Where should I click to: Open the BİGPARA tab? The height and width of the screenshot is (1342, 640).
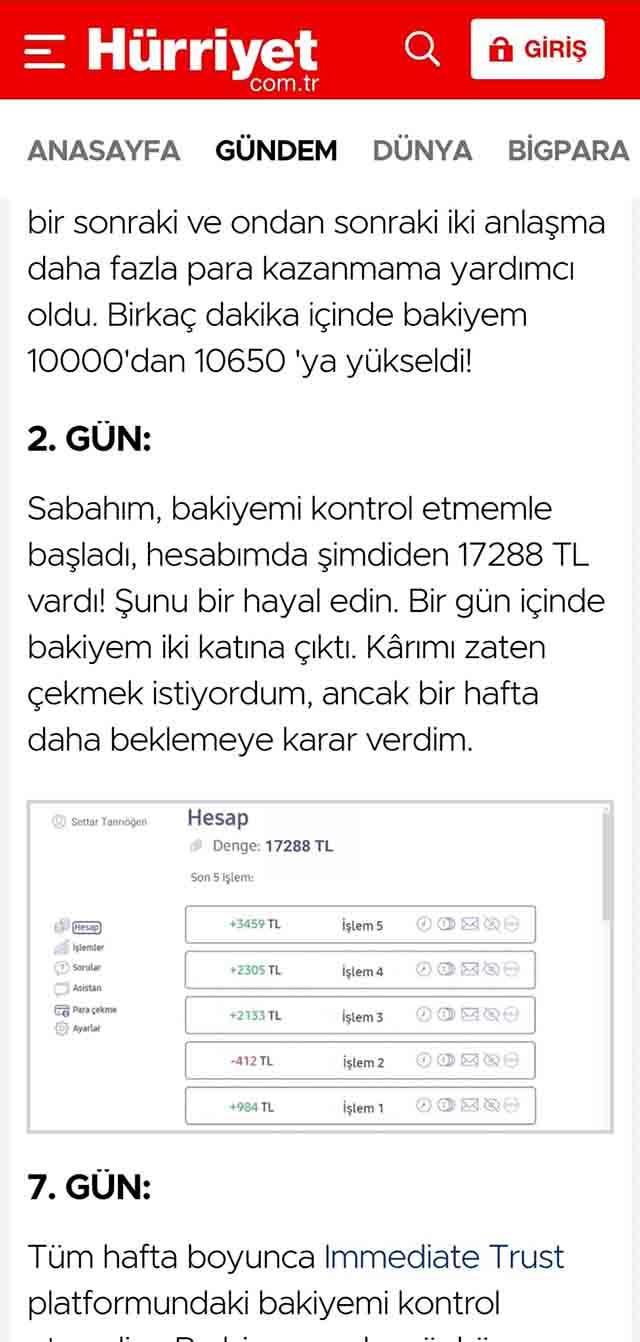(568, 151)
